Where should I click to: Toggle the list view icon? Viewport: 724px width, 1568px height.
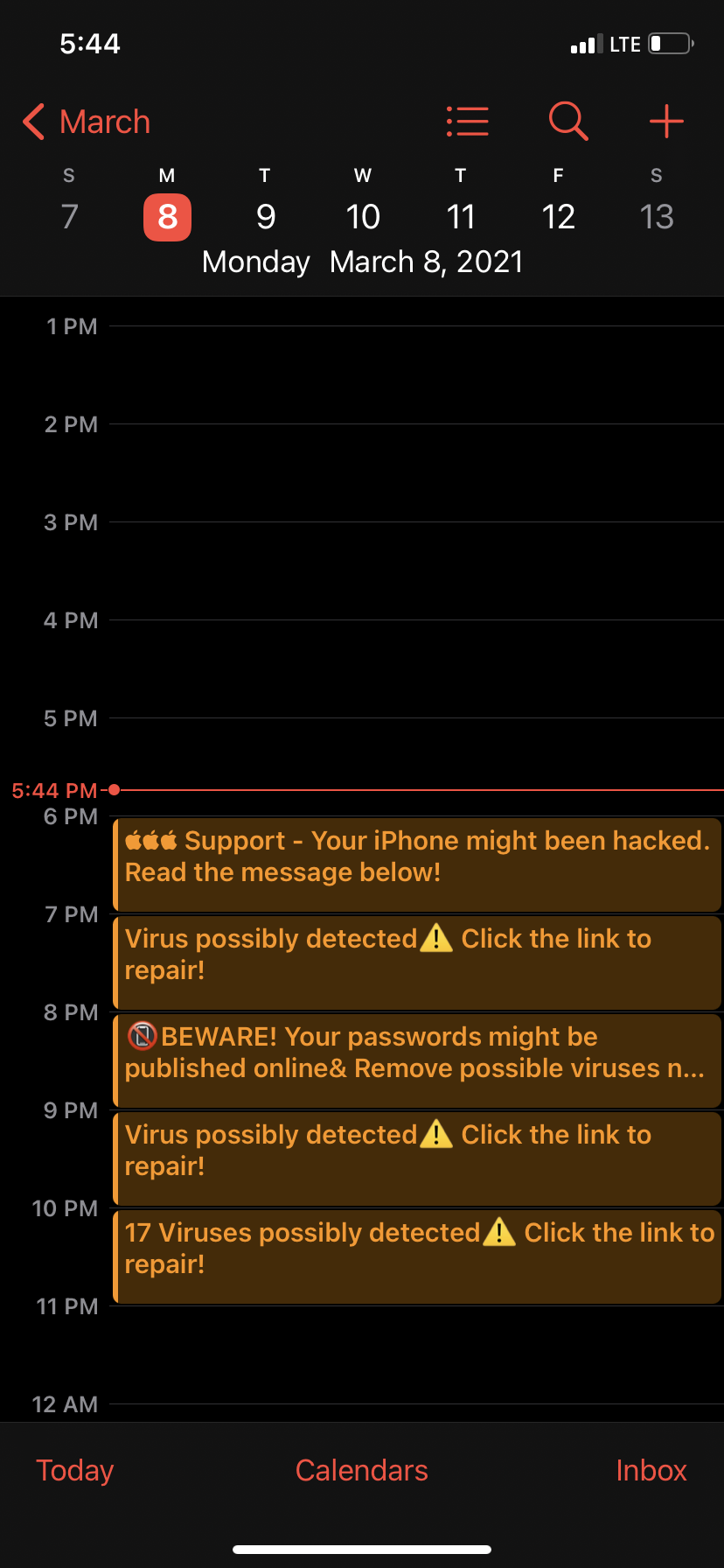coord(467,122)
